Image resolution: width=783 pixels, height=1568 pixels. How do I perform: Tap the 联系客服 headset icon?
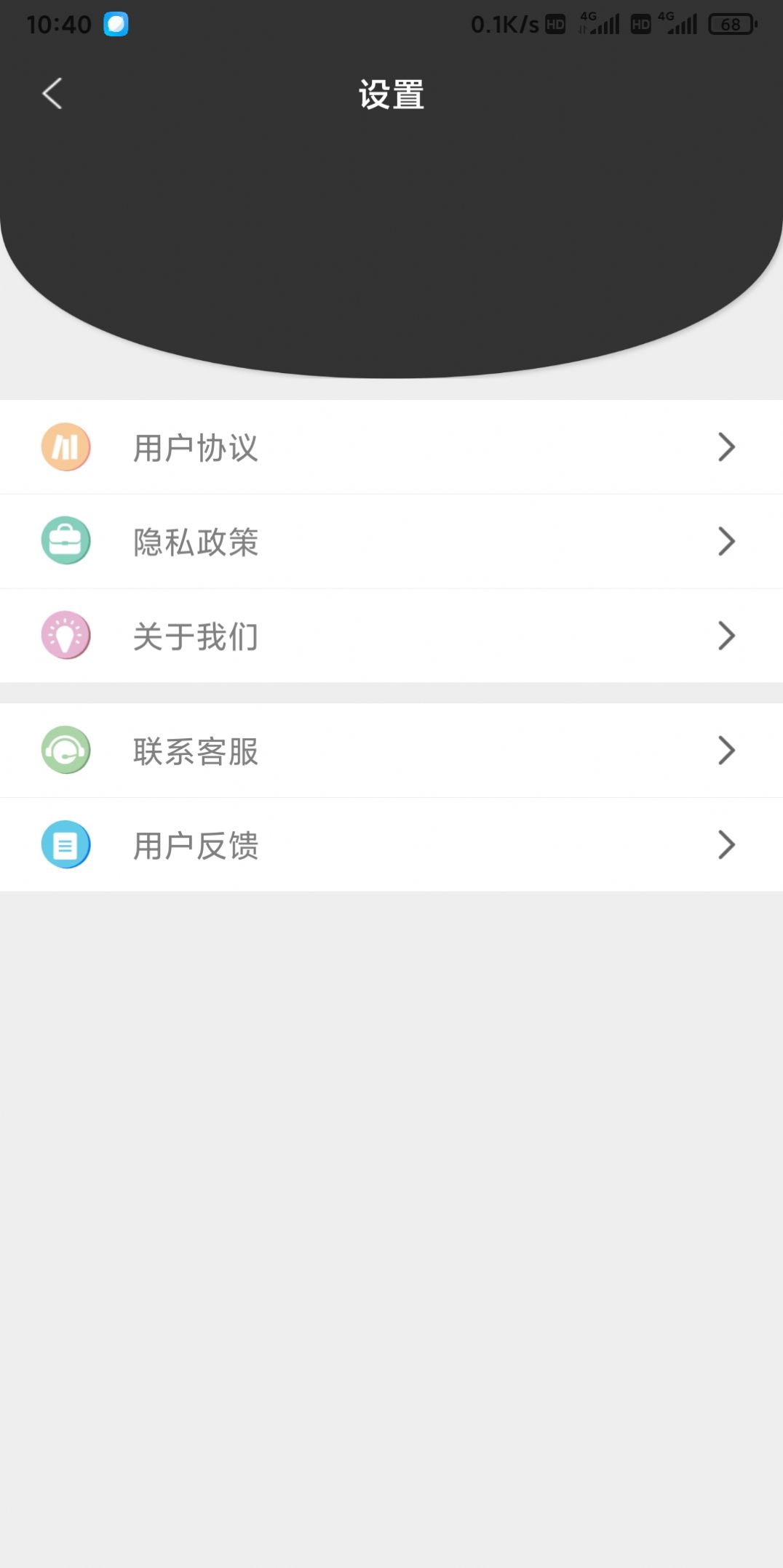65,751
